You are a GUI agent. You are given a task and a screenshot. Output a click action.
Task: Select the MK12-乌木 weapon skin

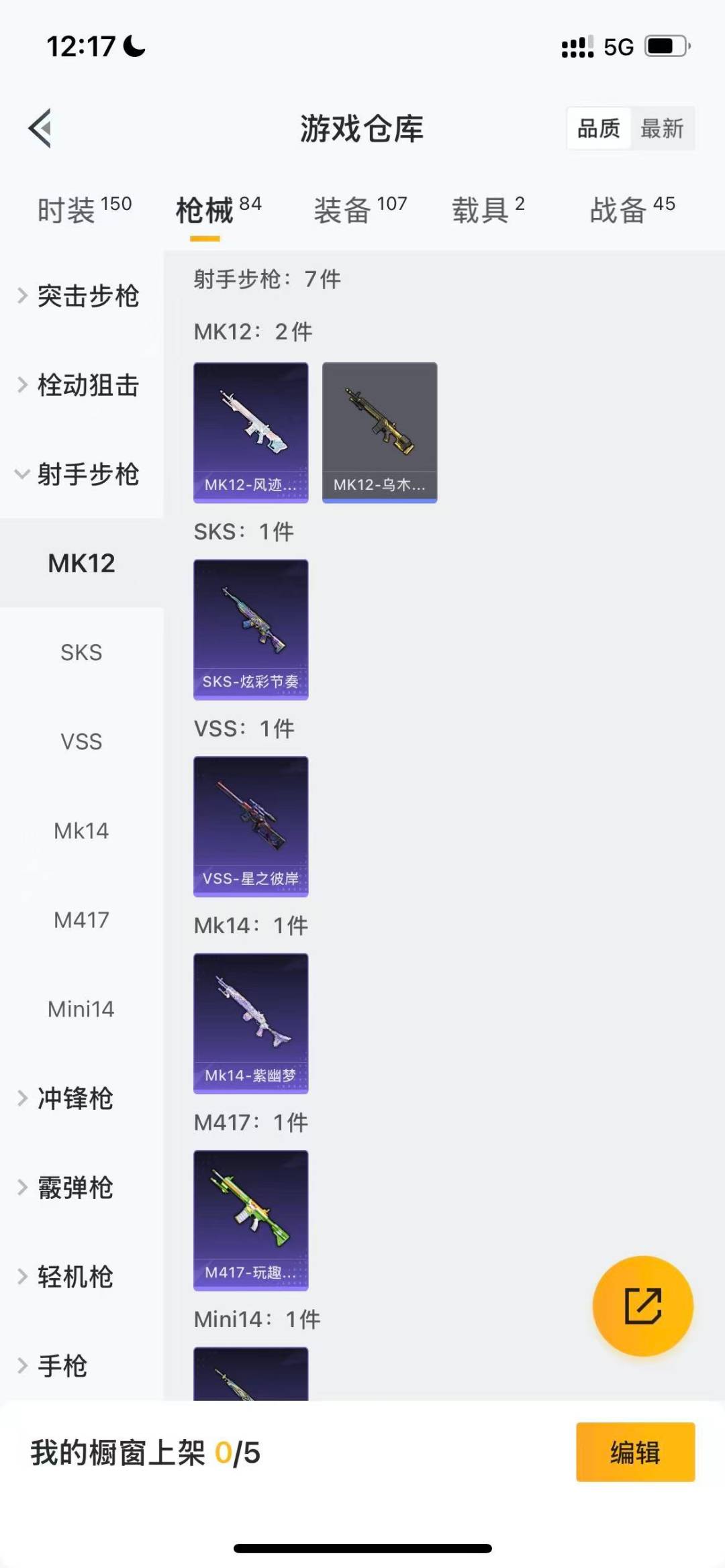380,433
